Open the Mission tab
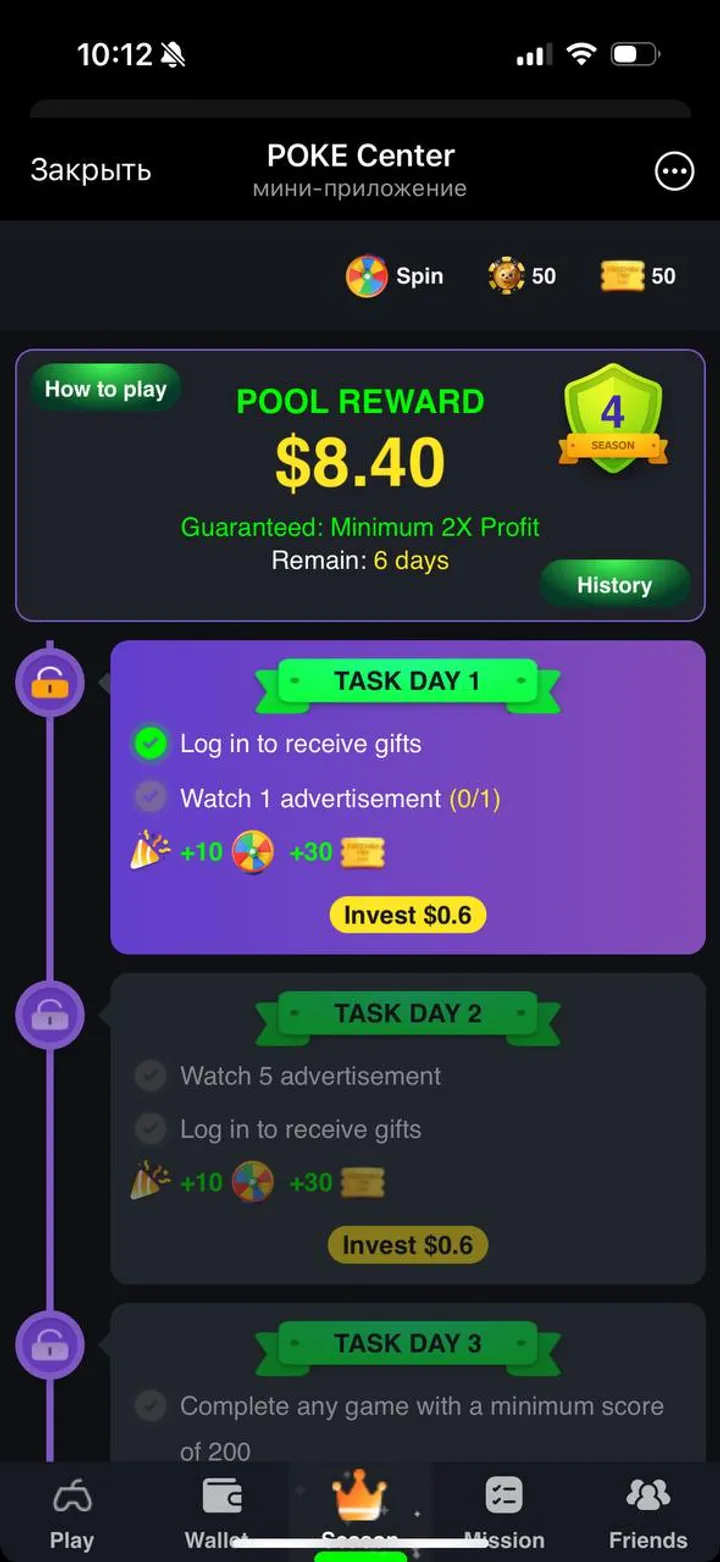The width and height of the screenshot is (720, 1562). coord(504,1513)
